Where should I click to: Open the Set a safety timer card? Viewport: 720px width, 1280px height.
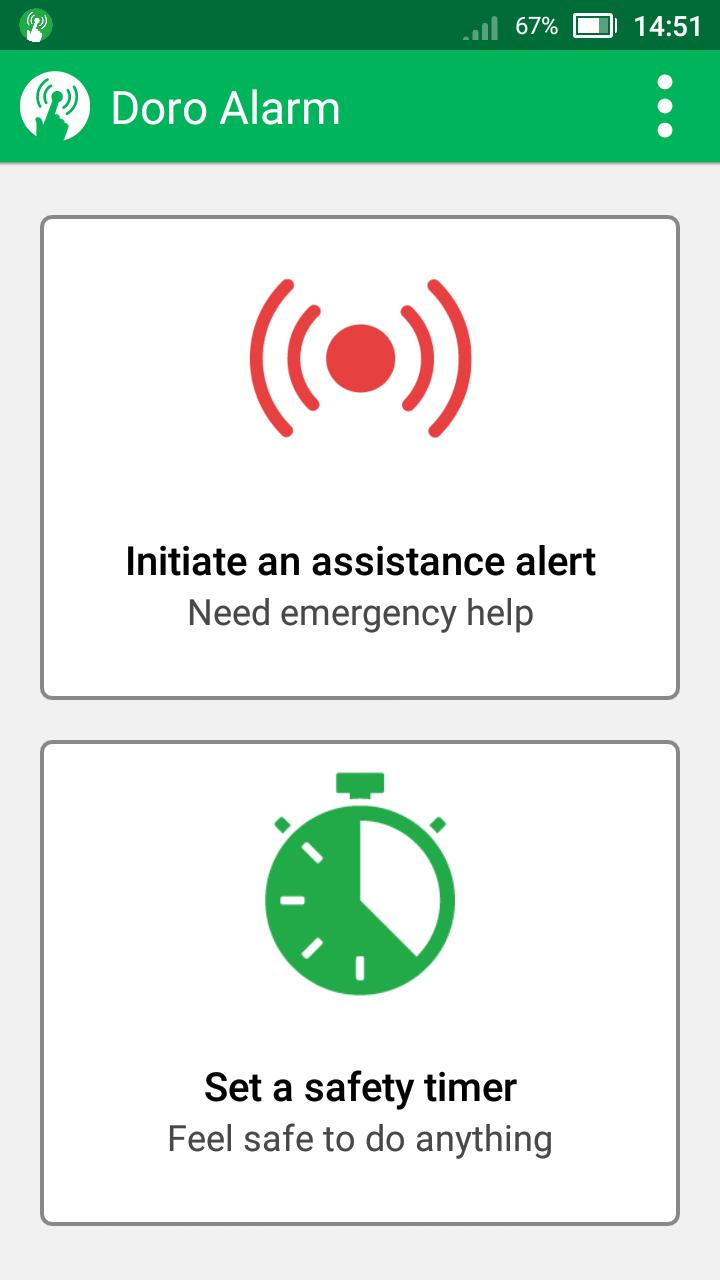[x=360, y=982]
